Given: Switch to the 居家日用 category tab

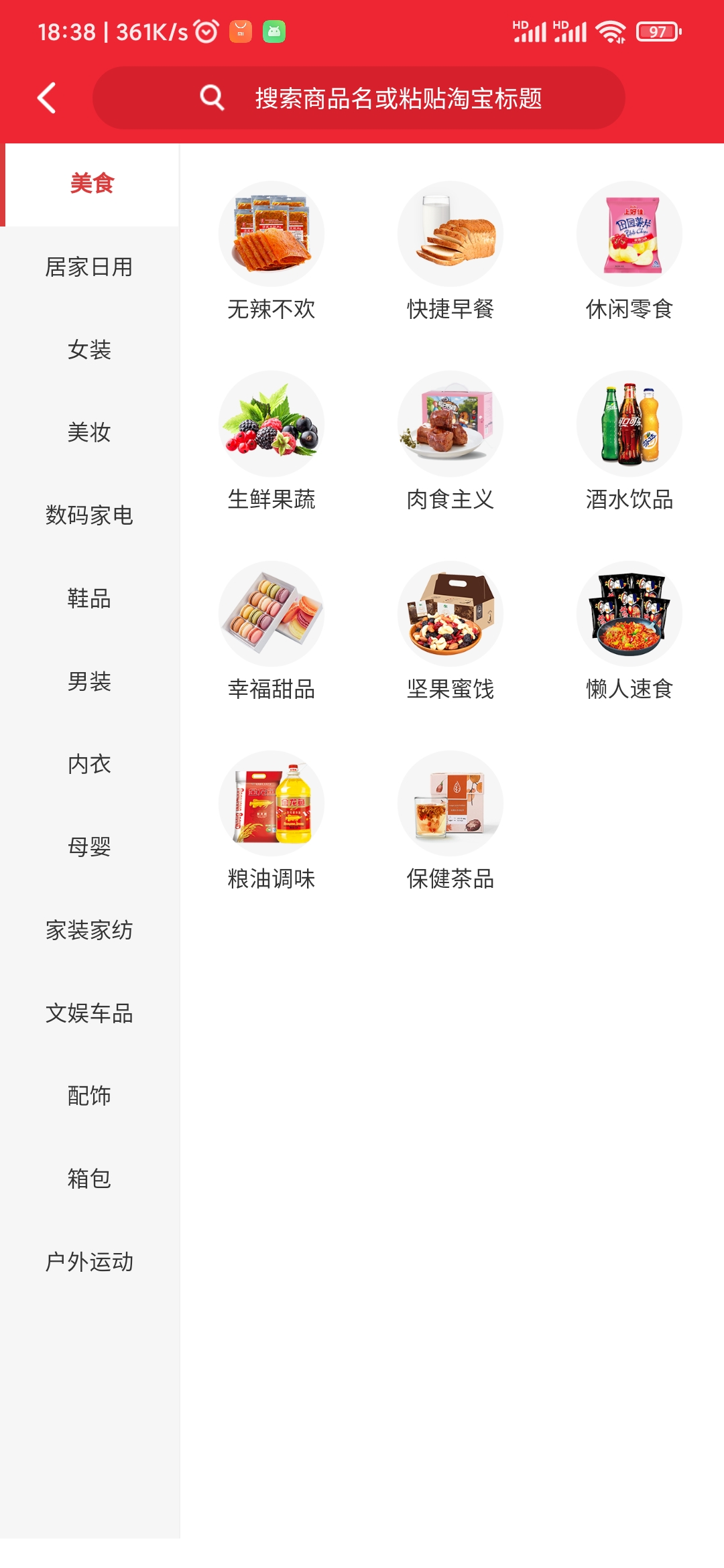Looking at the screenshot, I should (x=90, y=267).
